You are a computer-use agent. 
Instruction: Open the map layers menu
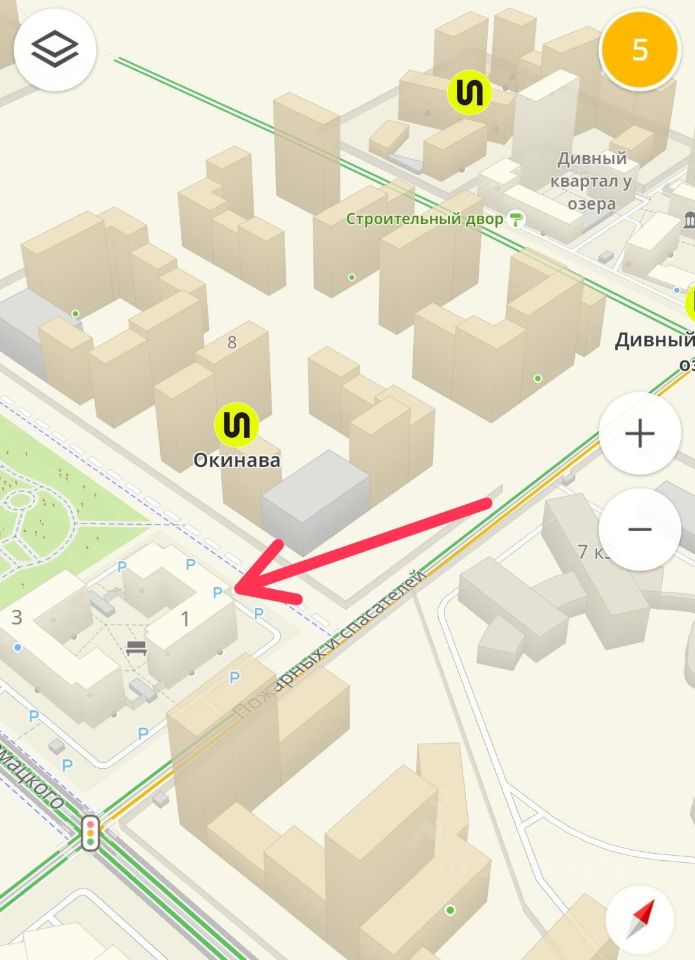tap(55, 50)
